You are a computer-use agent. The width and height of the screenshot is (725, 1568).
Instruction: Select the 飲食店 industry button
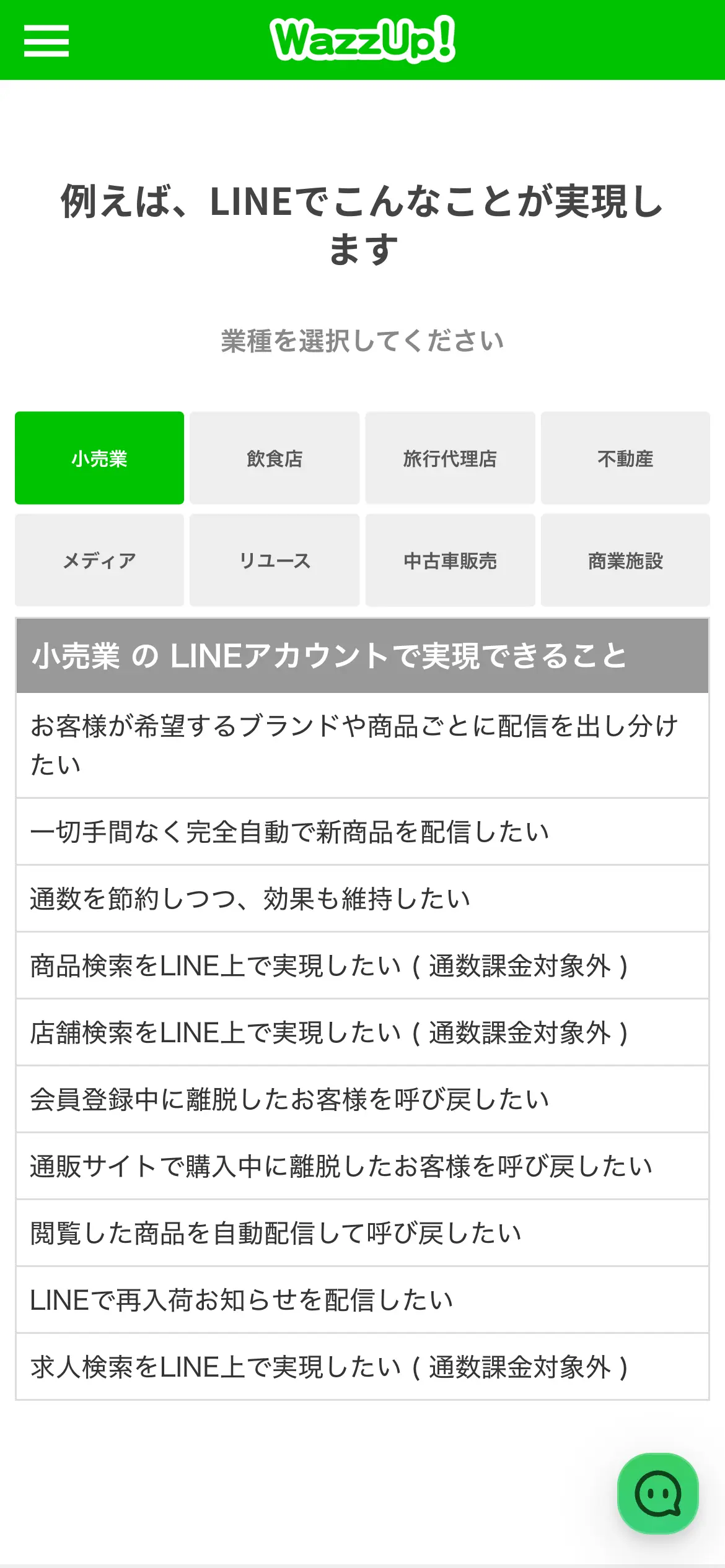pyautogui.click(x=275, y=458)
